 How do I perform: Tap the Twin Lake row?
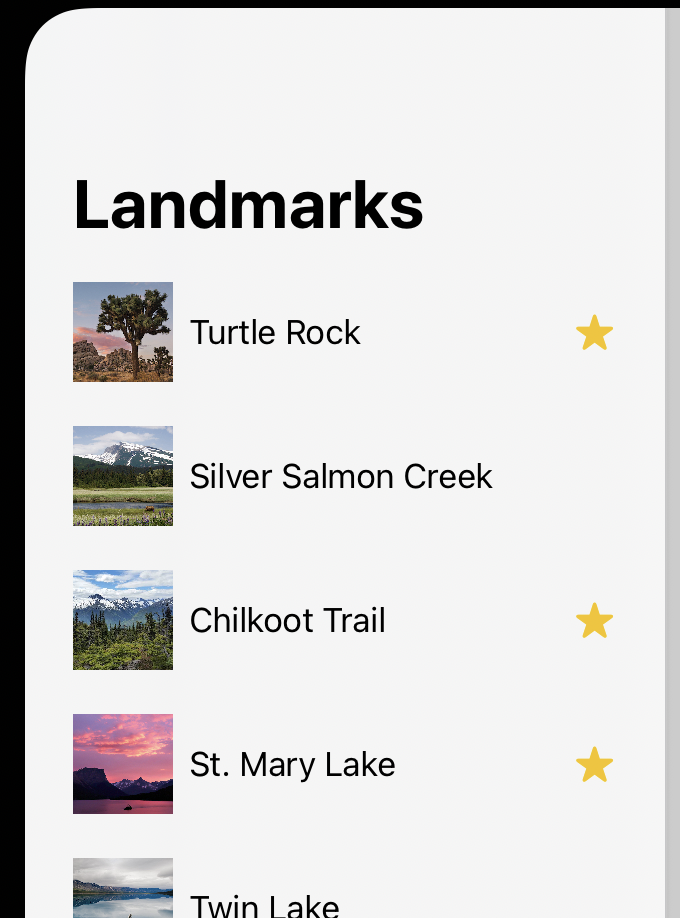tap(264, 902)
